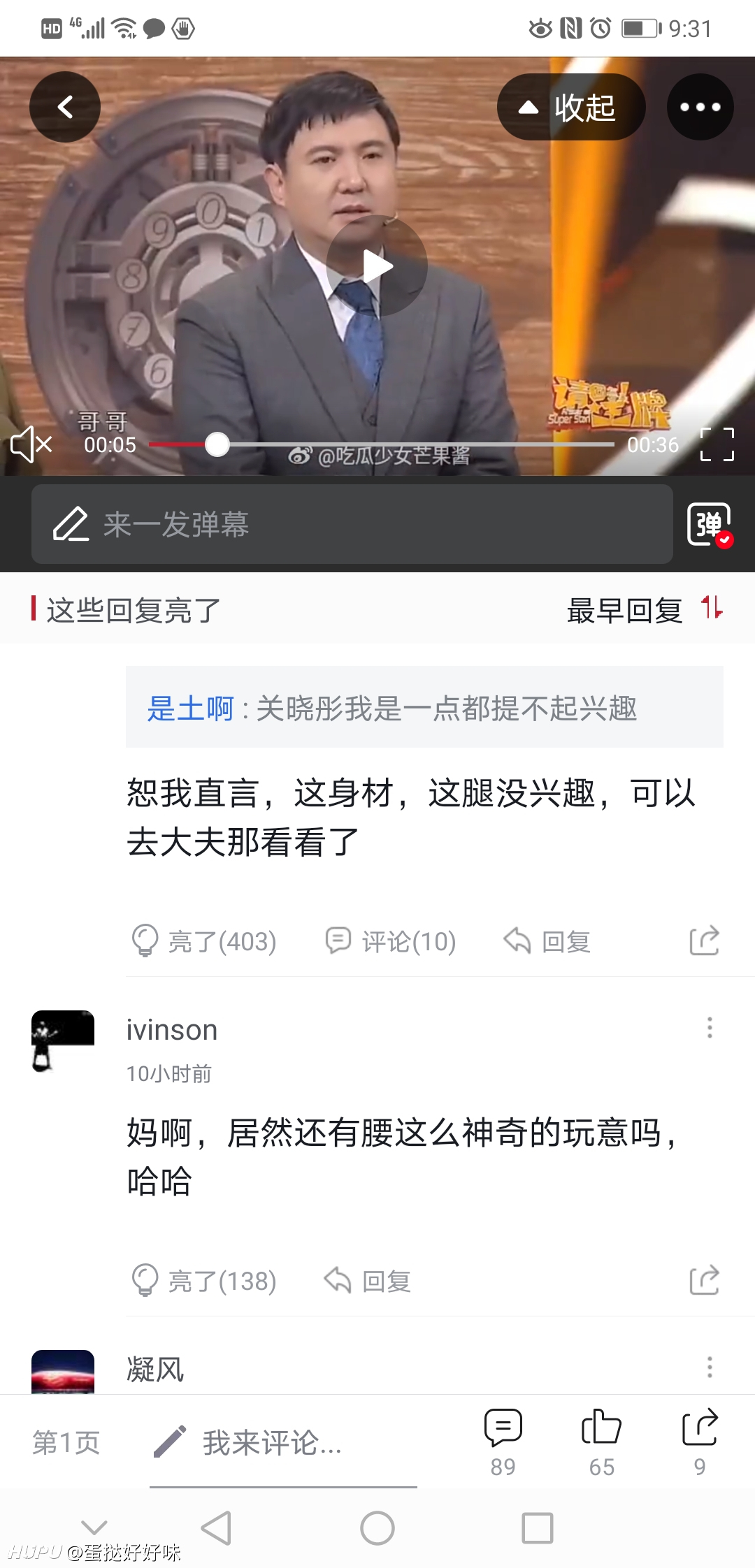
Task: Light up the reply with 亮了(403)
Action: tap(204, 941)
